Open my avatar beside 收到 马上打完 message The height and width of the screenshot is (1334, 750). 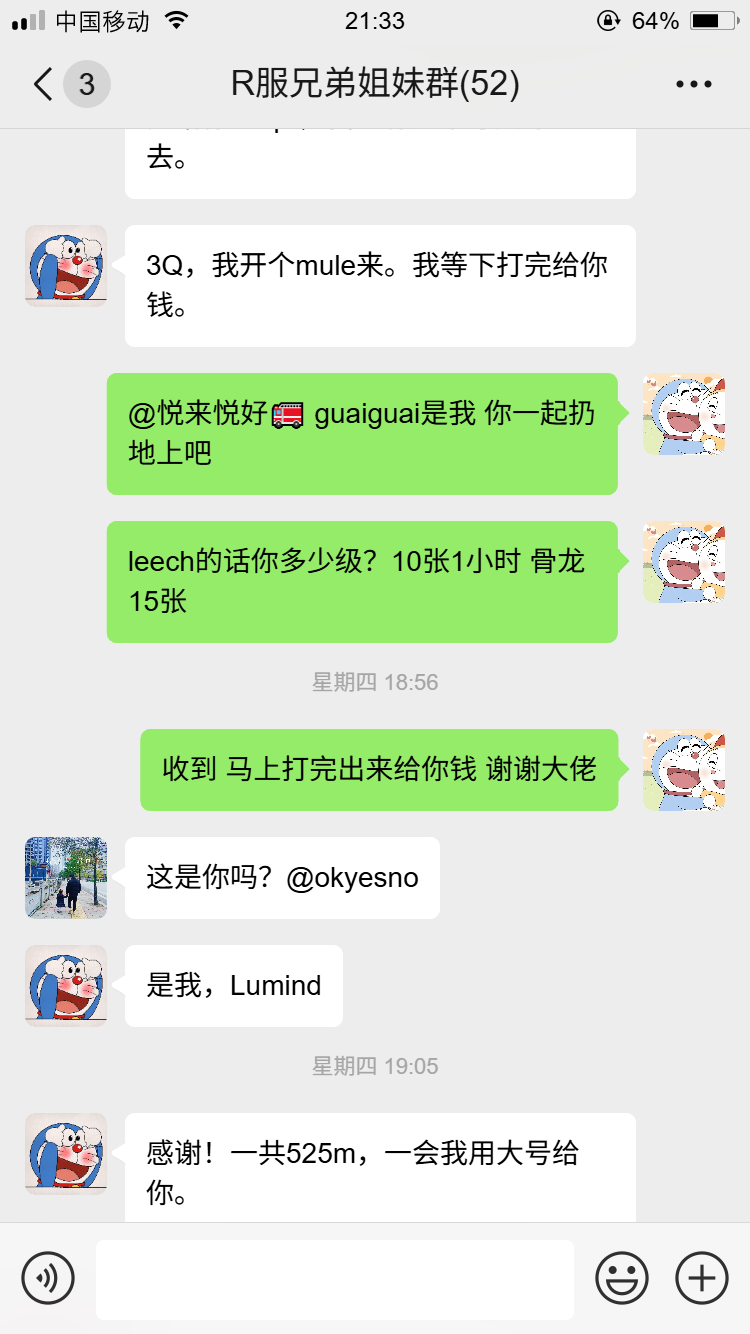[684, 770]
